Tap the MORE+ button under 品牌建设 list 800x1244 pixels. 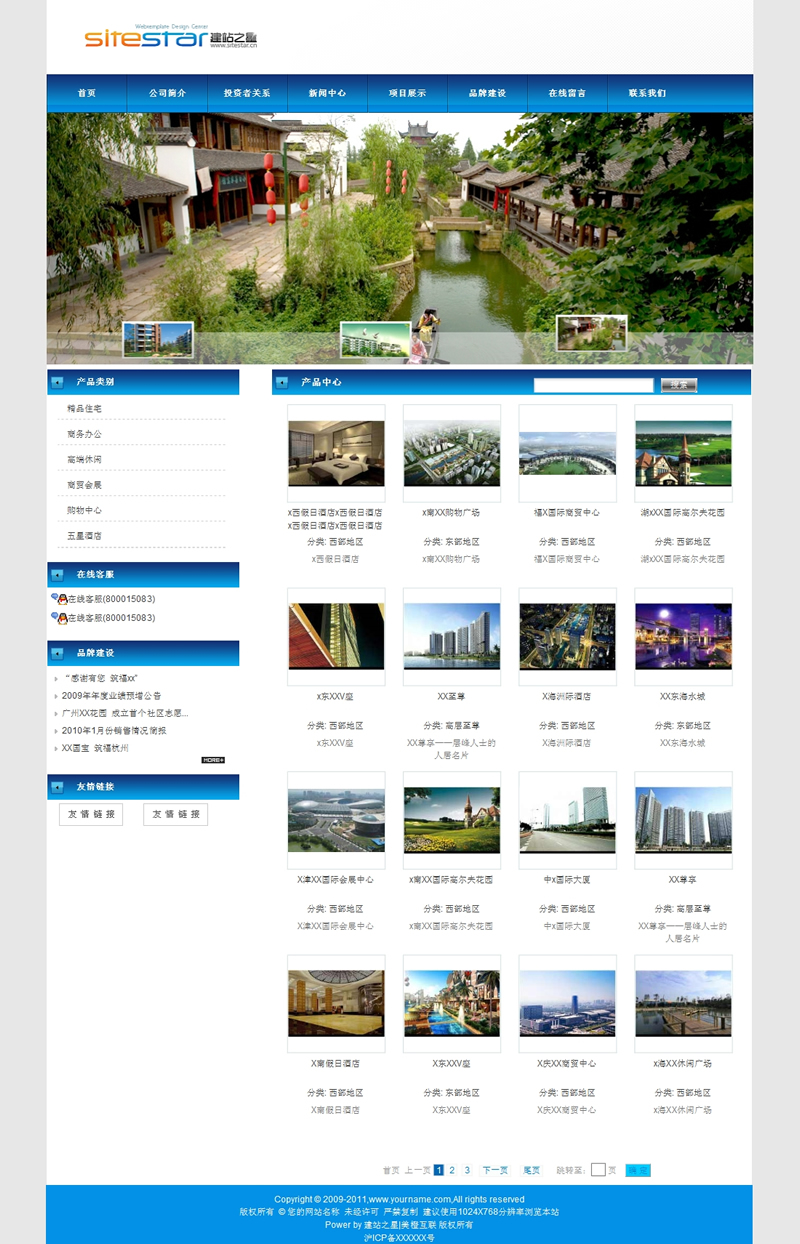tap(213, 760)
